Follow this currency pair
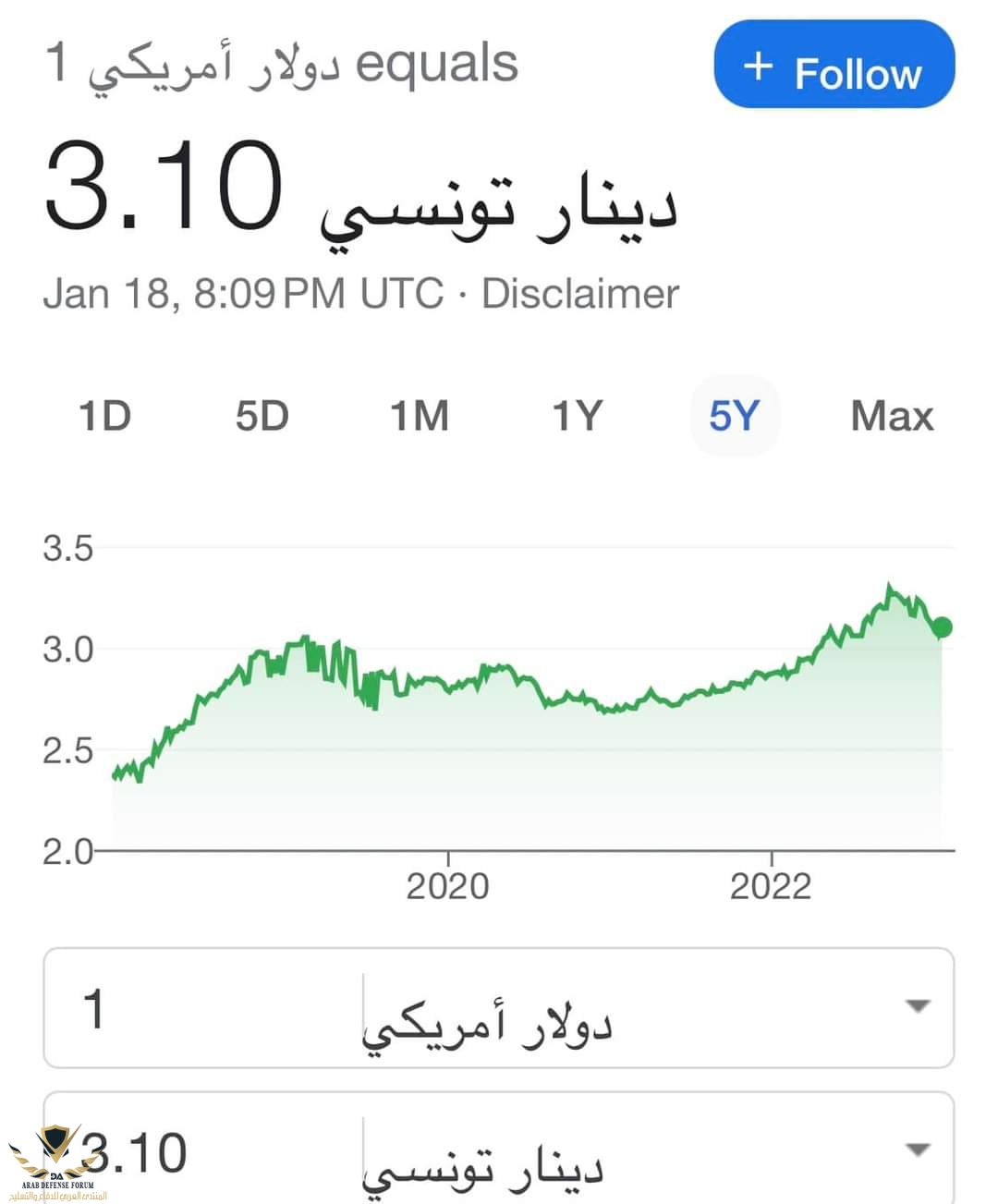The height and width of the screenshot is (1204, 998). (834, 66)
